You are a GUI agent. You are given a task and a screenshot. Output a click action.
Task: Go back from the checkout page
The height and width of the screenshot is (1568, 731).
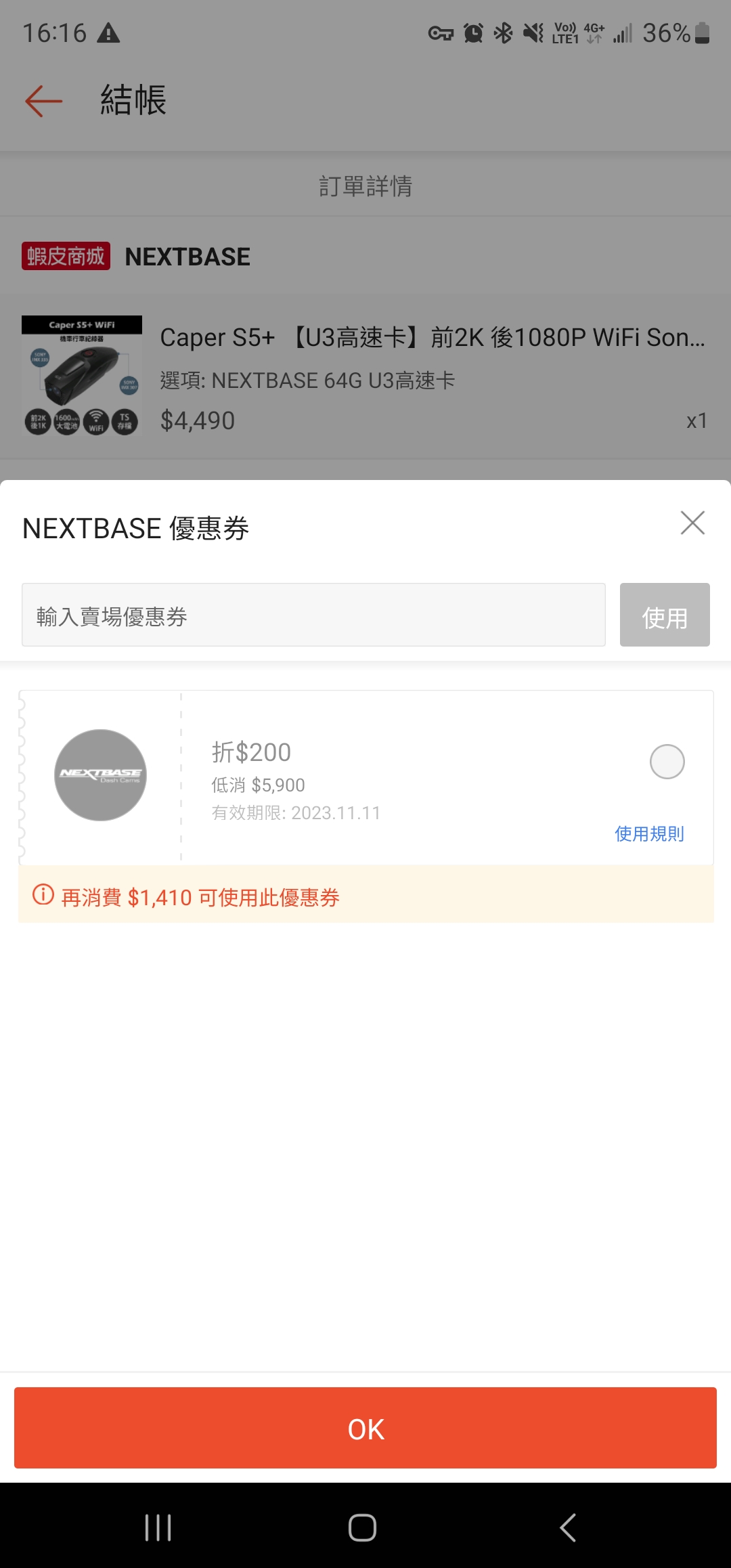pyautogui.click(x=44, y=101)
